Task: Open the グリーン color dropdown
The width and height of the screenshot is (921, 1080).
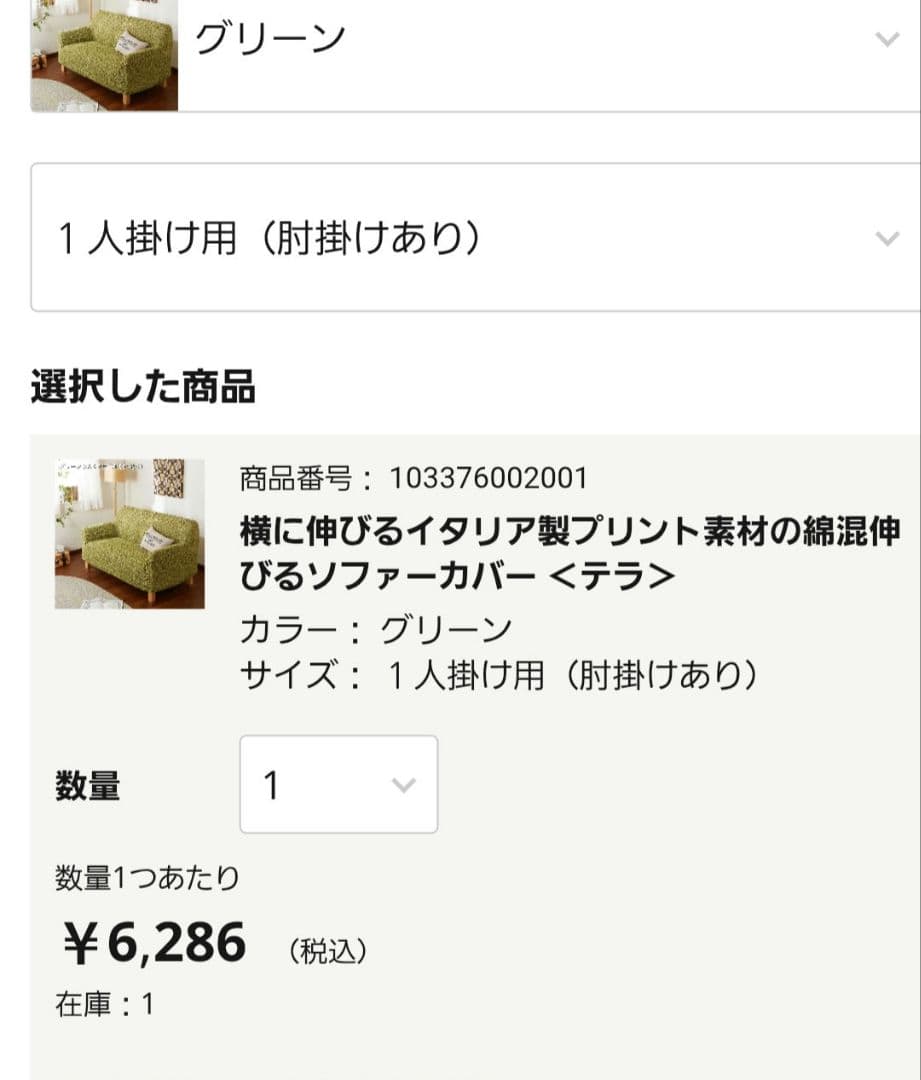Action: 475,55
